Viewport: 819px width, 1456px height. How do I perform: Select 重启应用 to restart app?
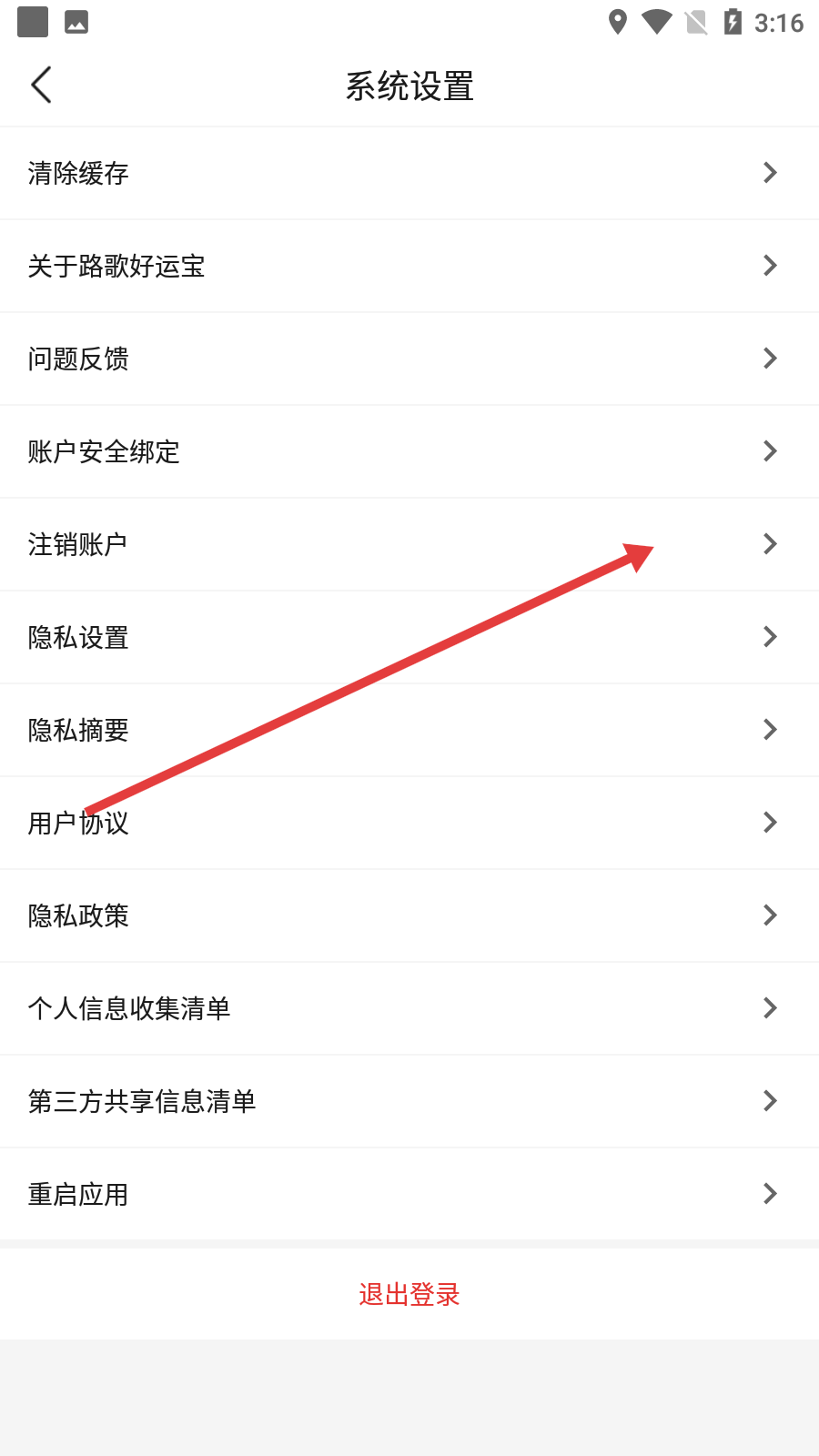click(409, 1194)
